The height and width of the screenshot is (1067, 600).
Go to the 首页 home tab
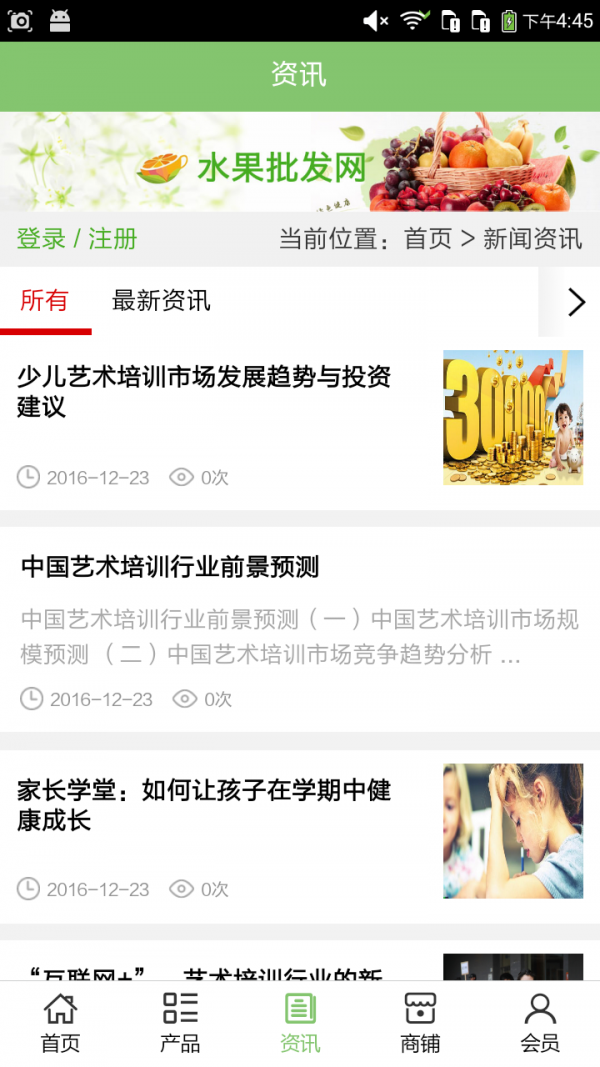[x=60, y=1023]
